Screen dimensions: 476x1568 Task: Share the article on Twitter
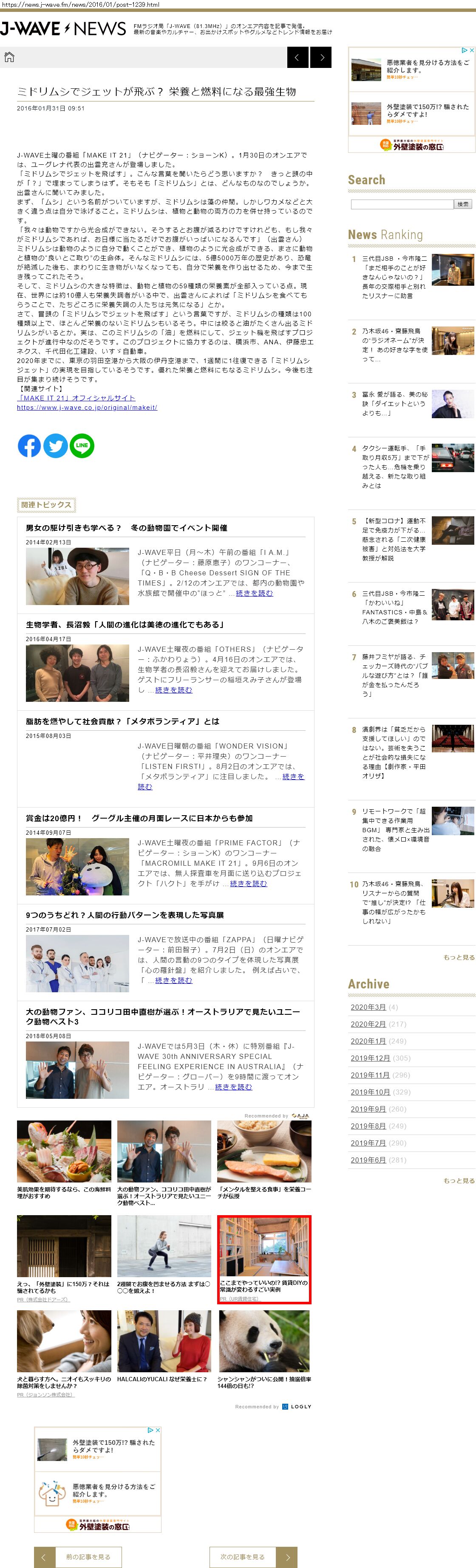coord(55,445)
